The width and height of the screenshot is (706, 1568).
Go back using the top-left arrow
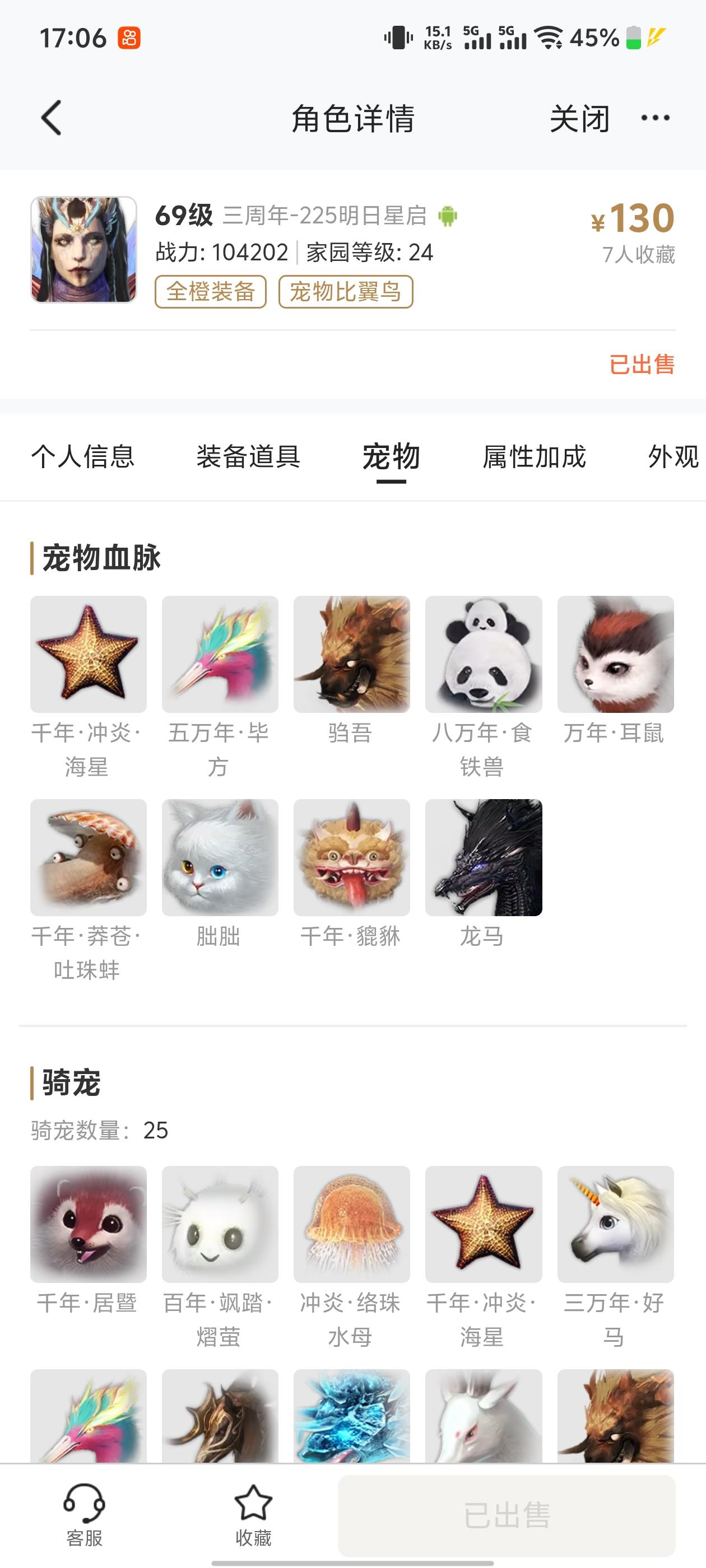52,118
